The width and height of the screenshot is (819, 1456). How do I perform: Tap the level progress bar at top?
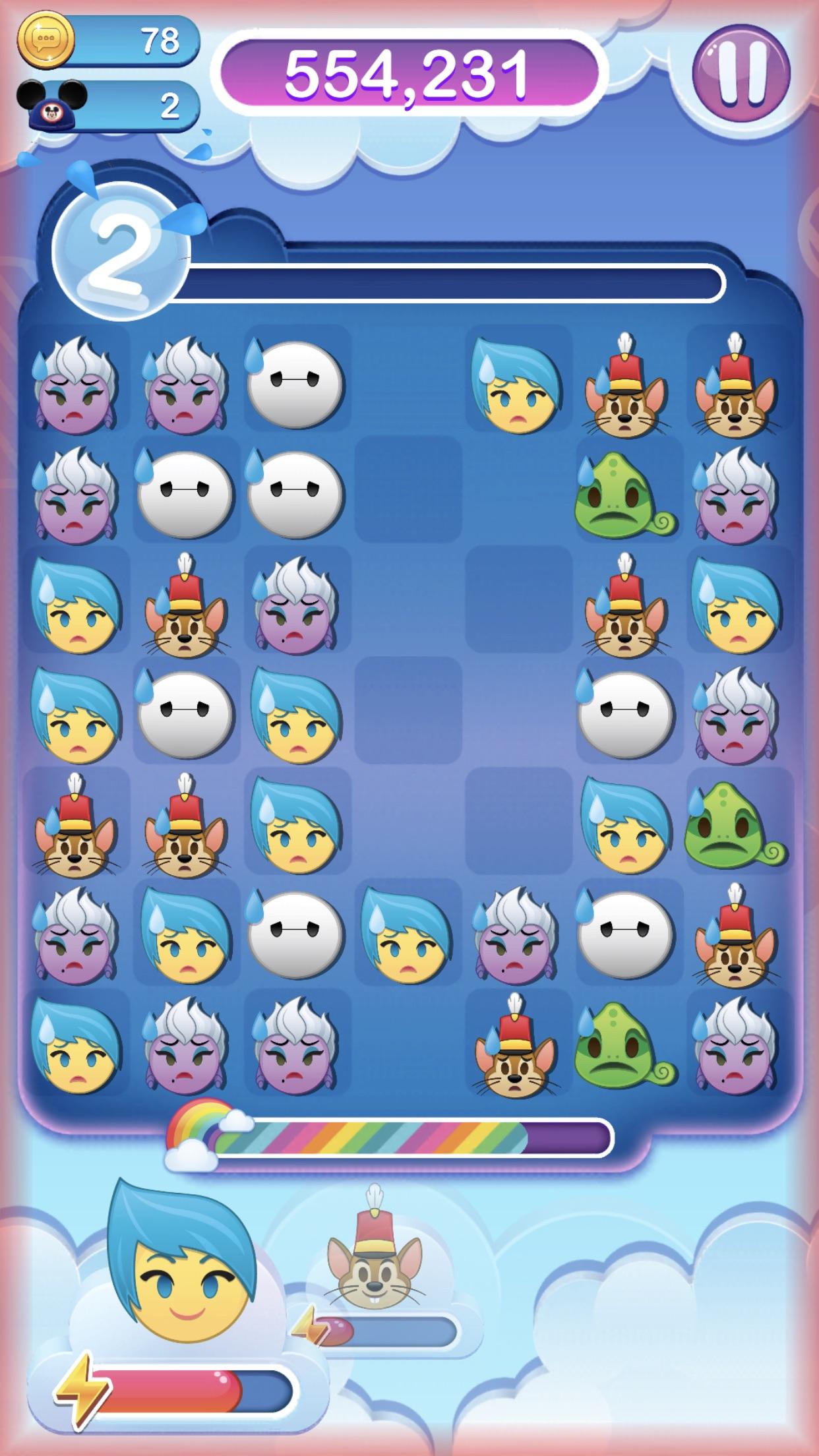pyautogui.click(x=448, y=284)
